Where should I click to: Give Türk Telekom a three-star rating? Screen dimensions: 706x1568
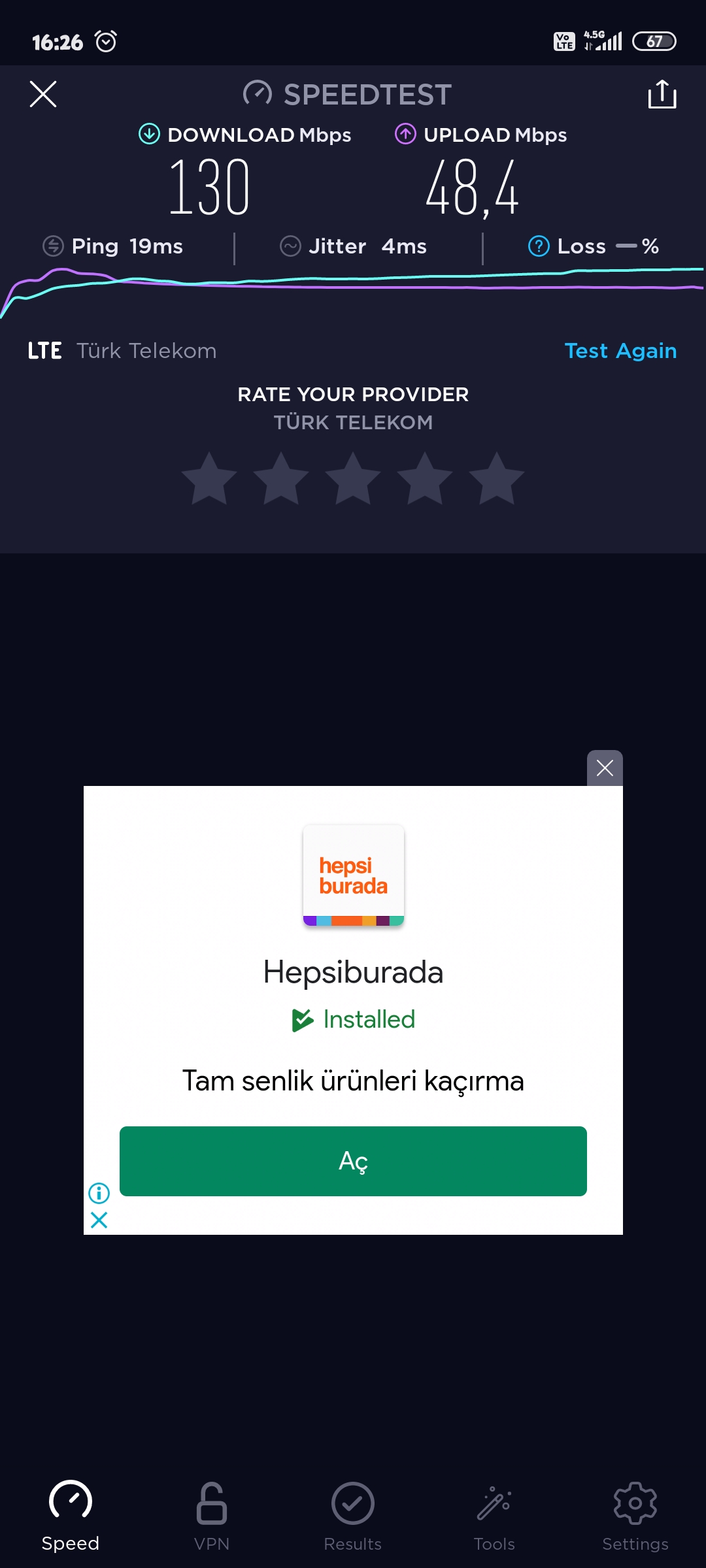coord(353,479)
